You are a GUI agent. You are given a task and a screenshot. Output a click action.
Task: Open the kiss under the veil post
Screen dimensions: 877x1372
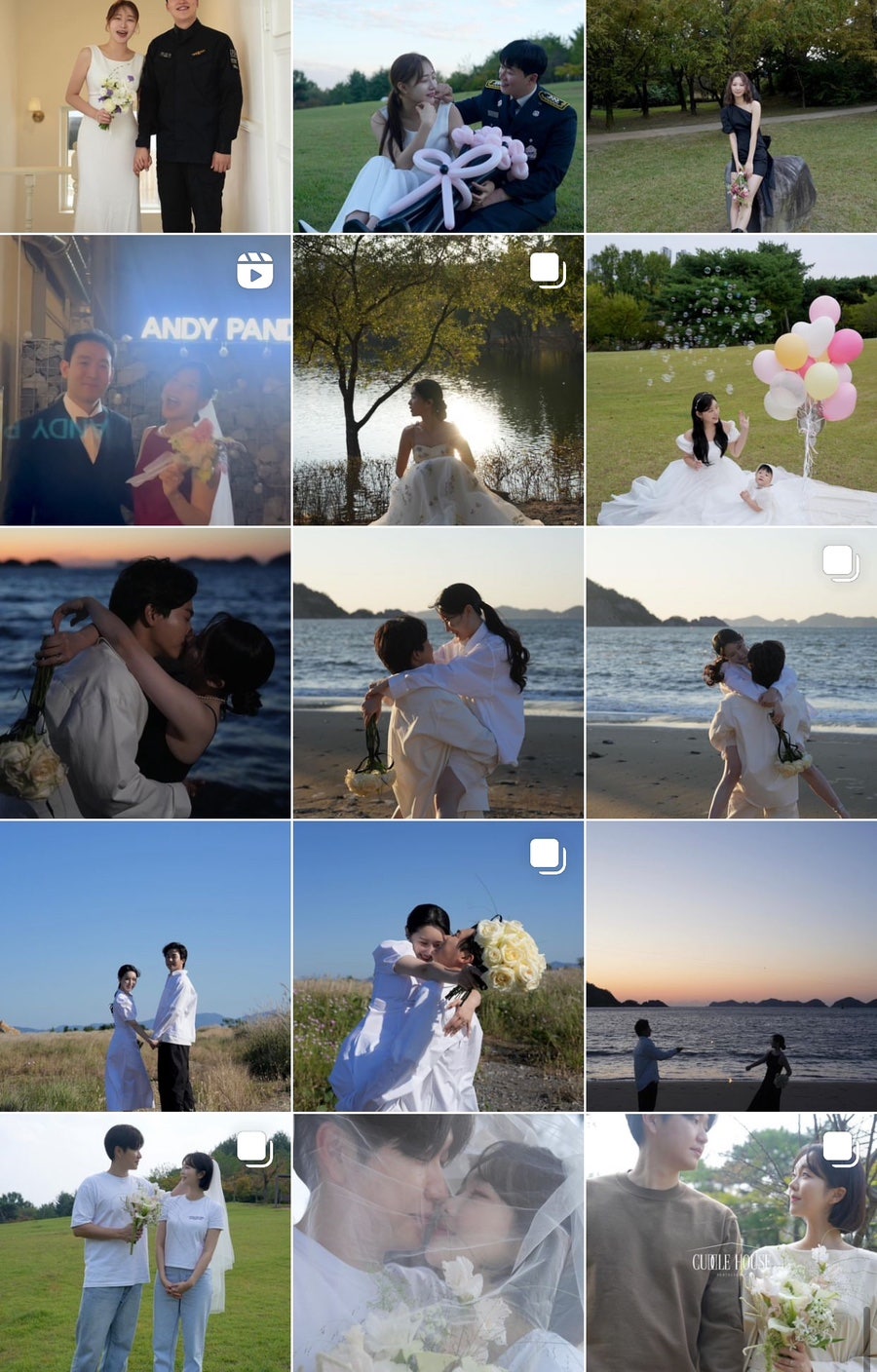pyautogui.click(x=438, y=1243)
